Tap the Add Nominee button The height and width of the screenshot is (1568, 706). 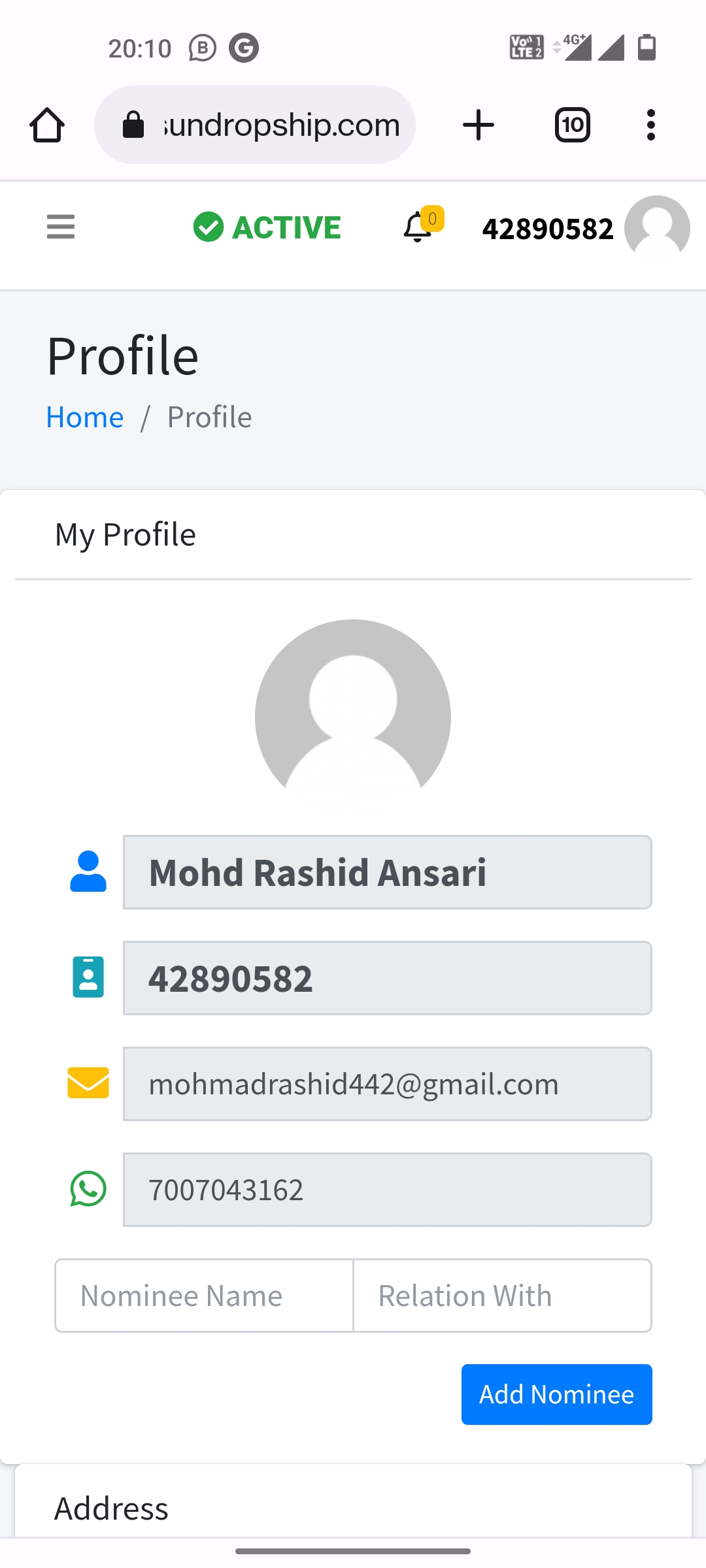click(557, 1394)
